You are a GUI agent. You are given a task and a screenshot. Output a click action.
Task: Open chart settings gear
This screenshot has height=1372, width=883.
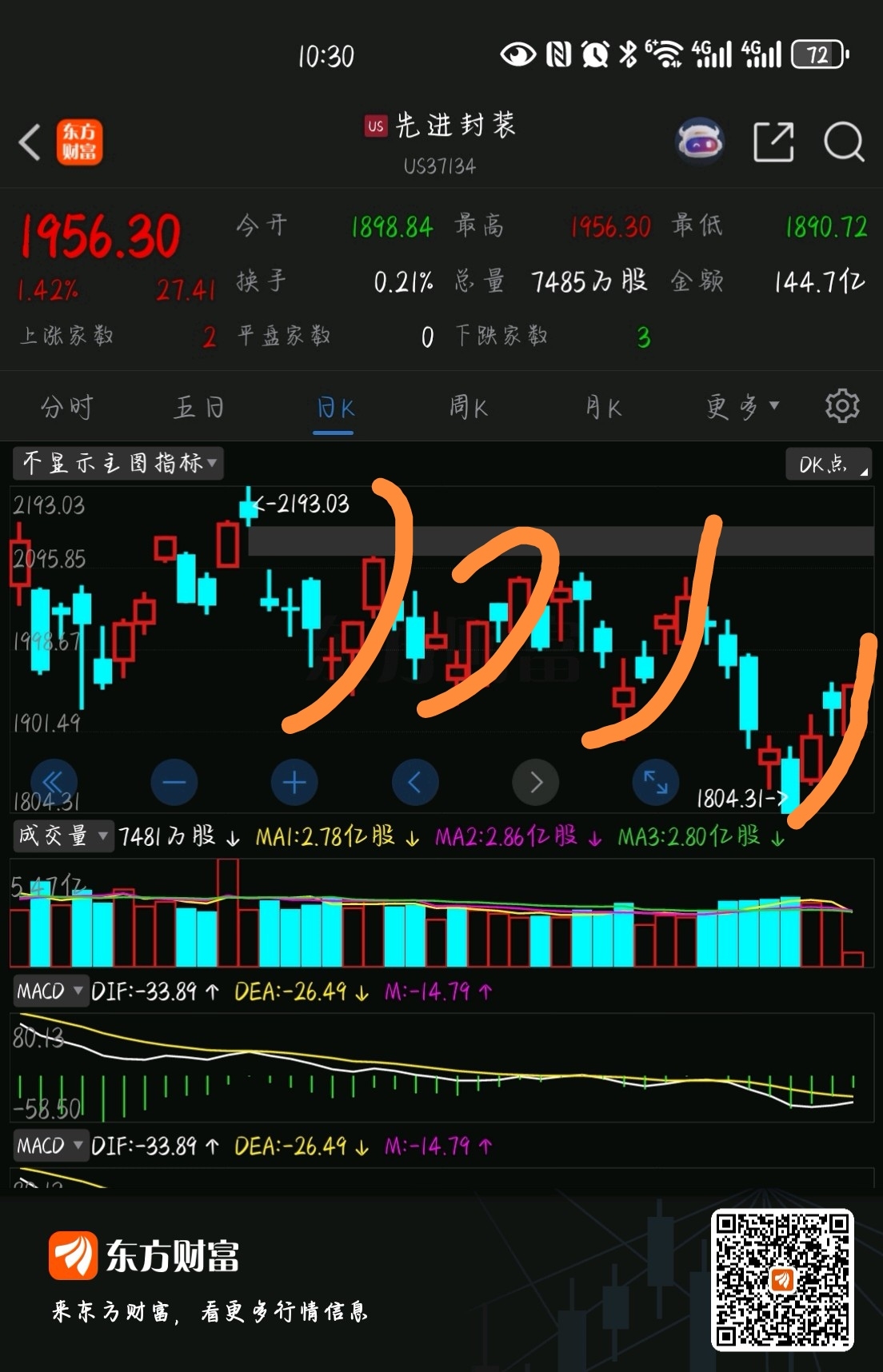842,406
